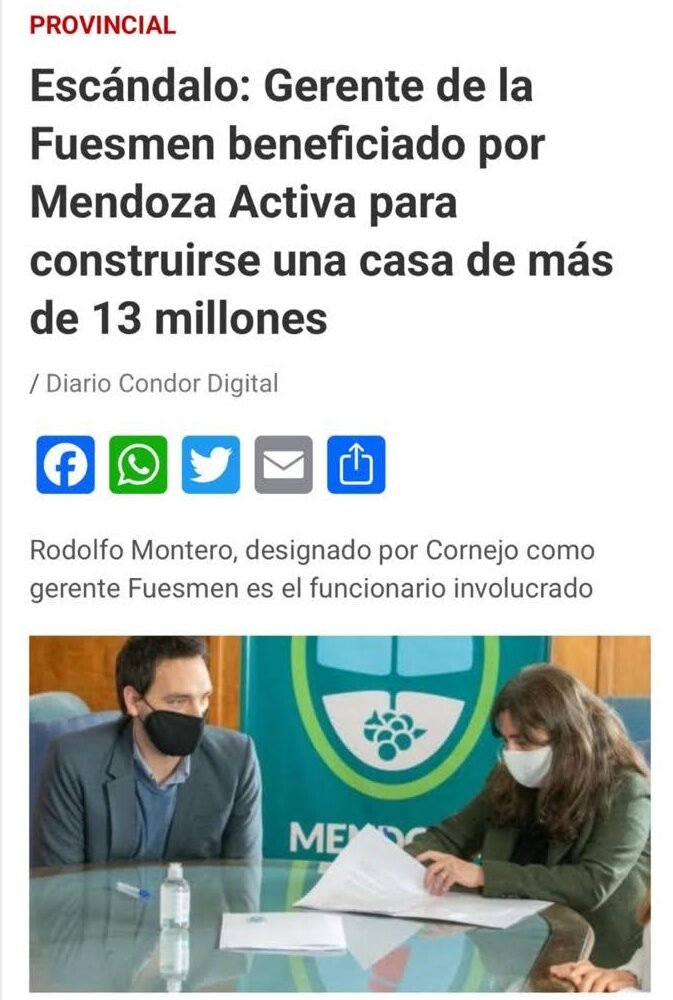The height and width of the screenshot is (1000, 673).
Task: Open the blue more-sharing-options icon
Action: 356,465
